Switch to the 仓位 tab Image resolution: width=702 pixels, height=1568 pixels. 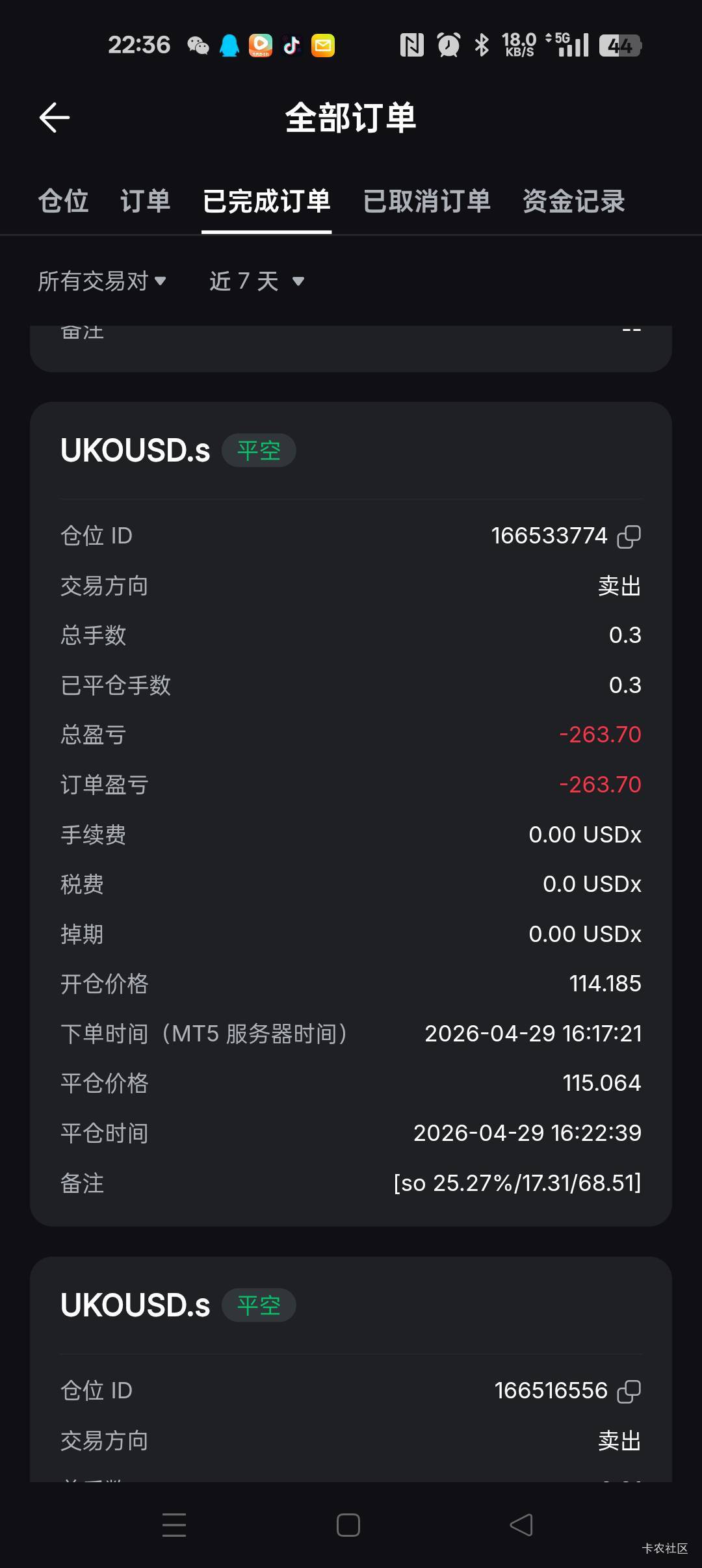click(x=63, y=201)
